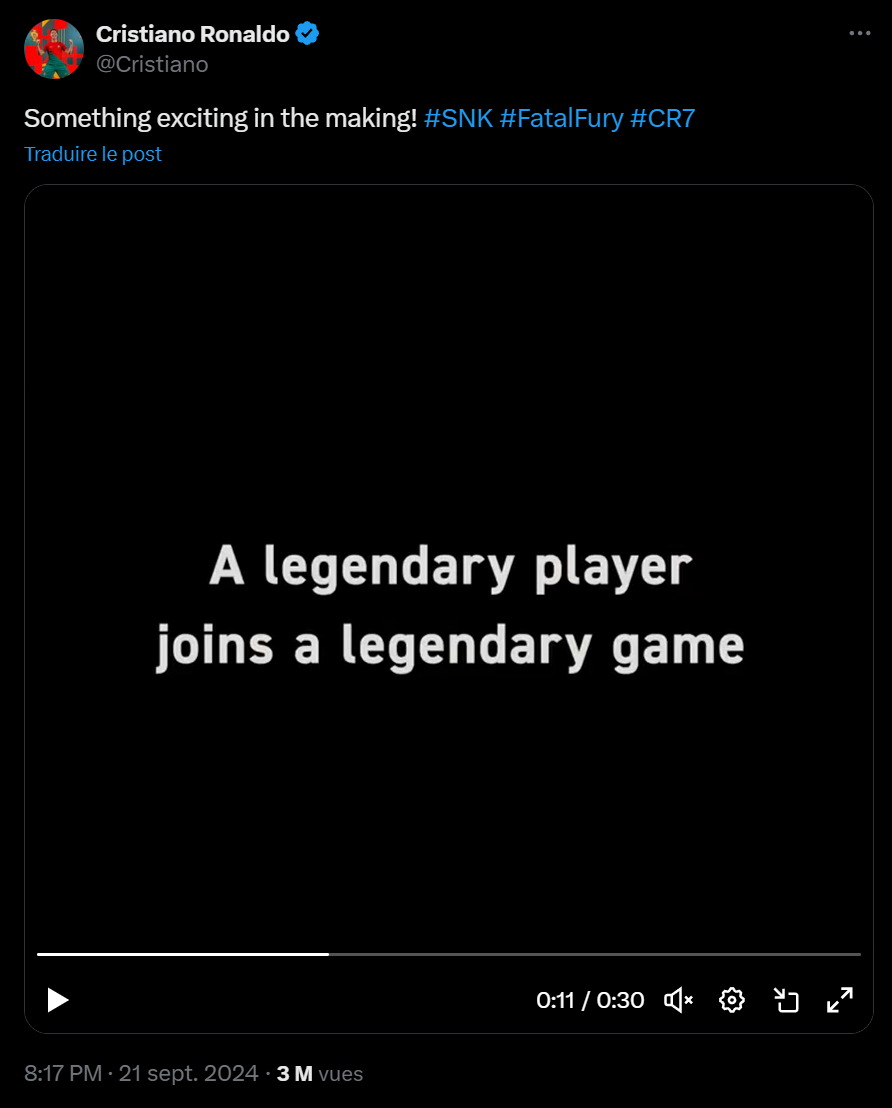
Task: Open the #SNK hashtag
Action: [x=458, y=118]
